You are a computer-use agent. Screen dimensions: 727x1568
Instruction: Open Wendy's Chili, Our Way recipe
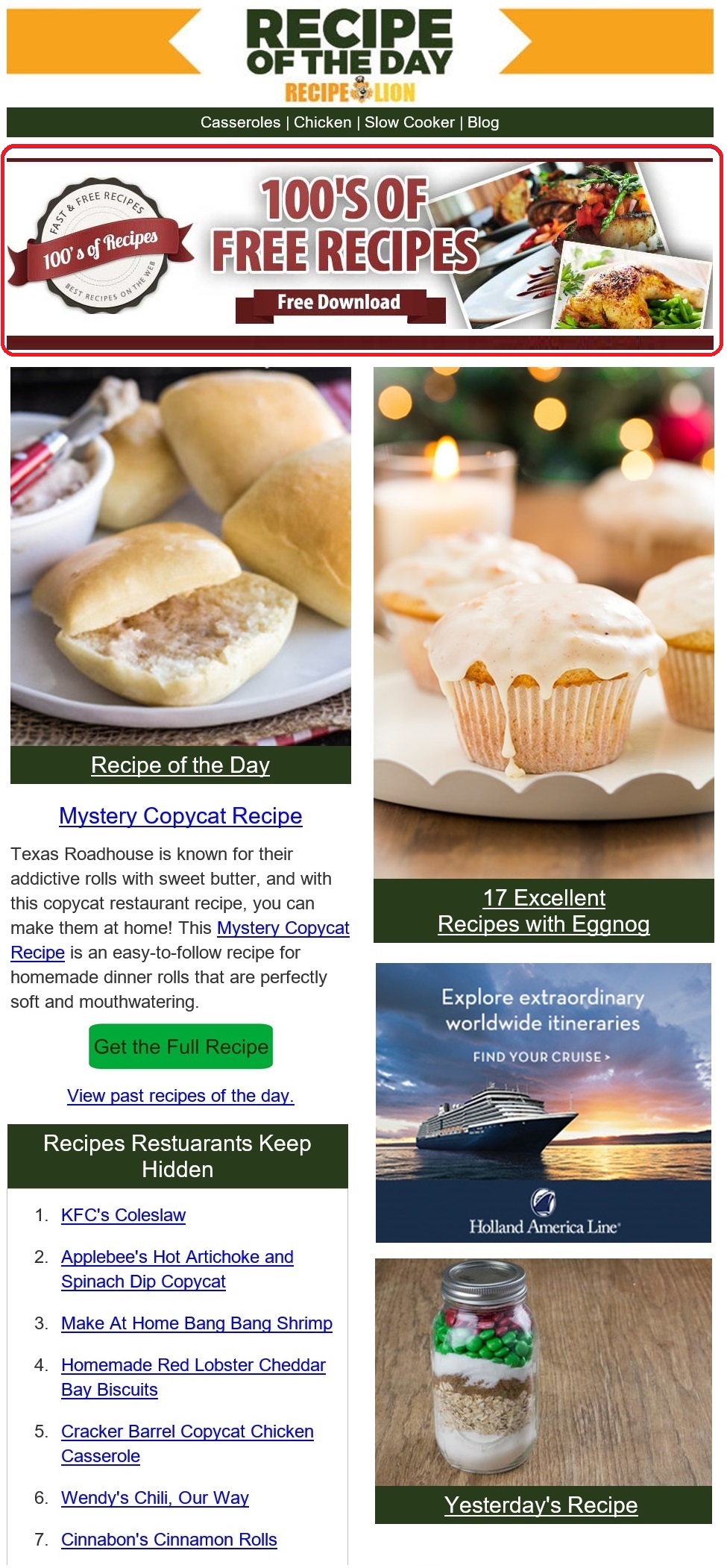(x=155, y=1497)
